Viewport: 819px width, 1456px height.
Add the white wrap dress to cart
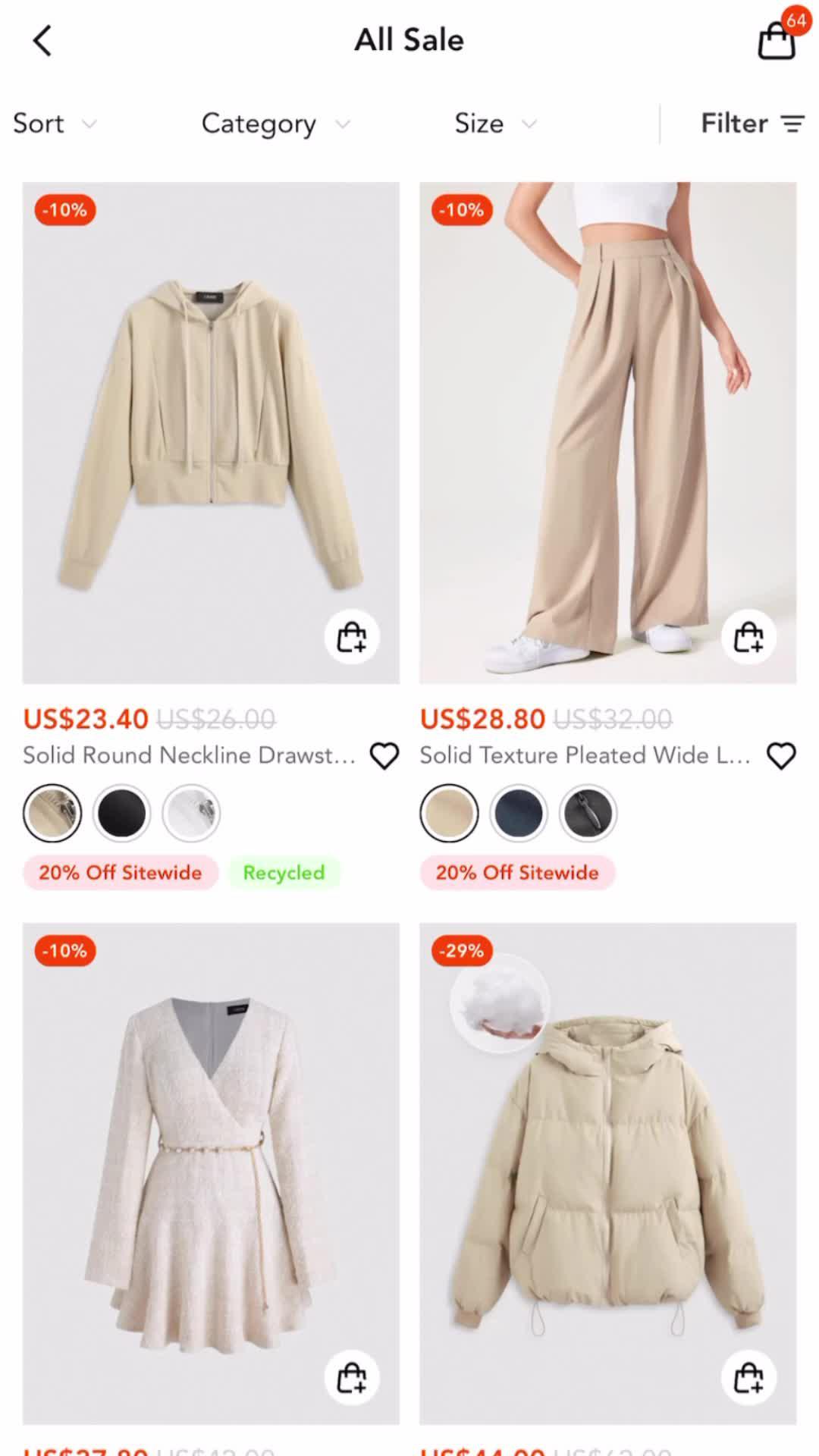click(351, 1377)
